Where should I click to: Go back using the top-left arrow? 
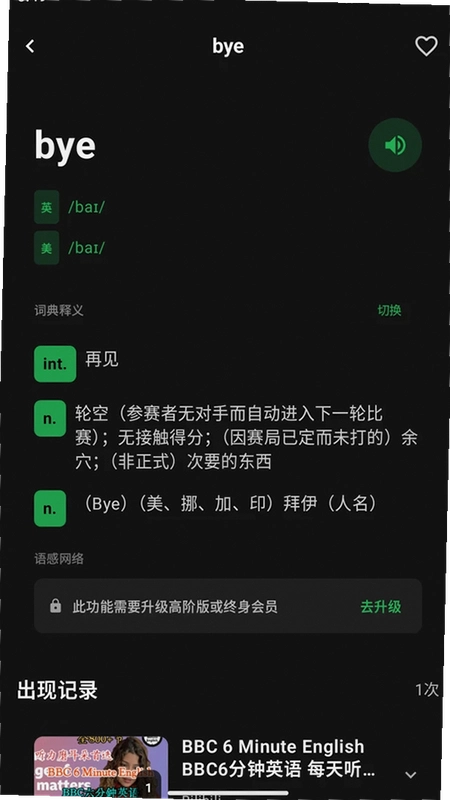30,46
